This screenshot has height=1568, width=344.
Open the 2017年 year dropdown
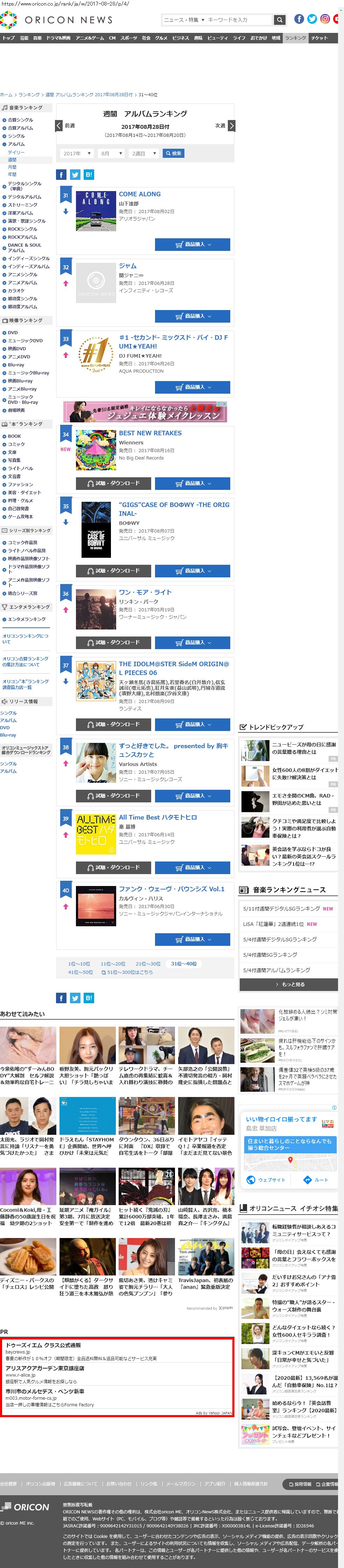[77, 153]
